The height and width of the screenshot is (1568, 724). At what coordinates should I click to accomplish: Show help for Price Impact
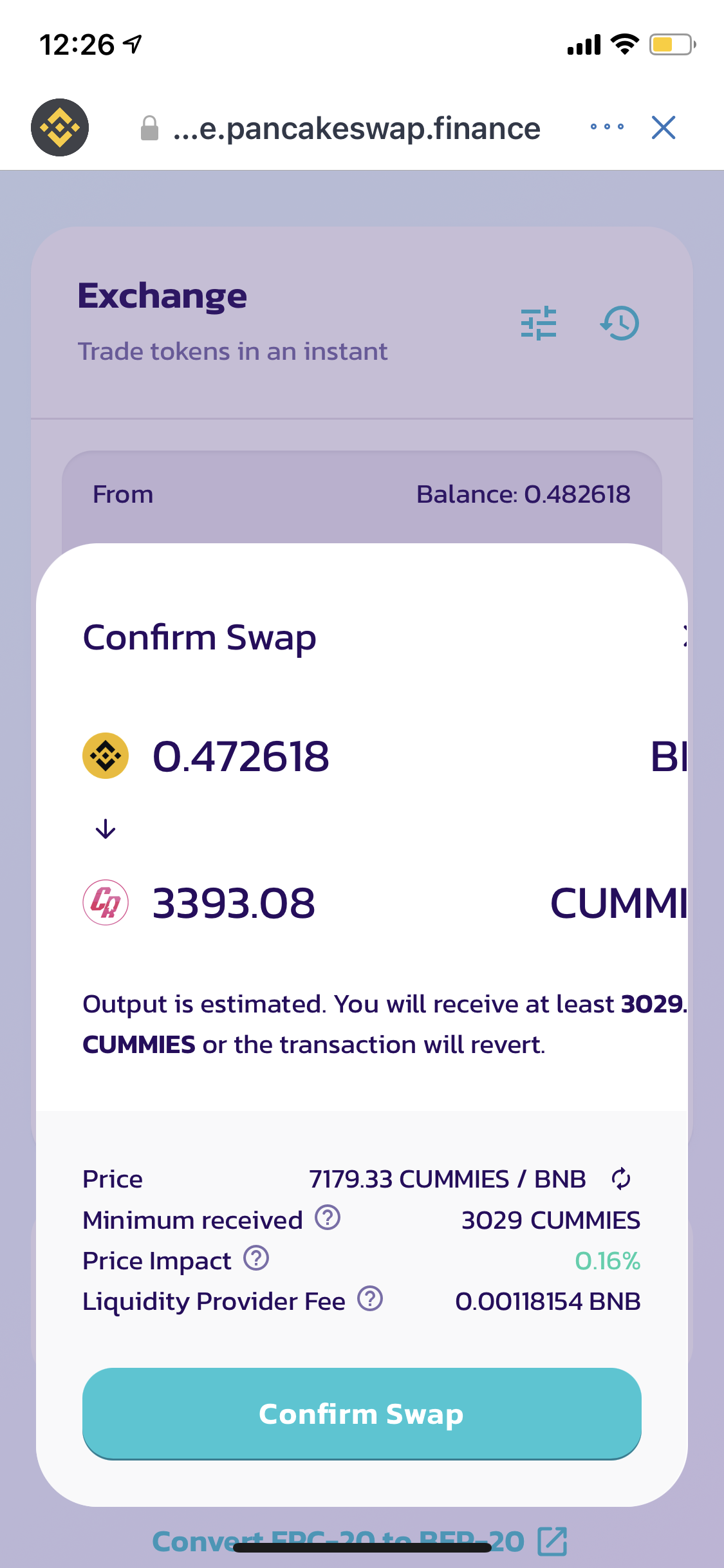[256, 1258]
